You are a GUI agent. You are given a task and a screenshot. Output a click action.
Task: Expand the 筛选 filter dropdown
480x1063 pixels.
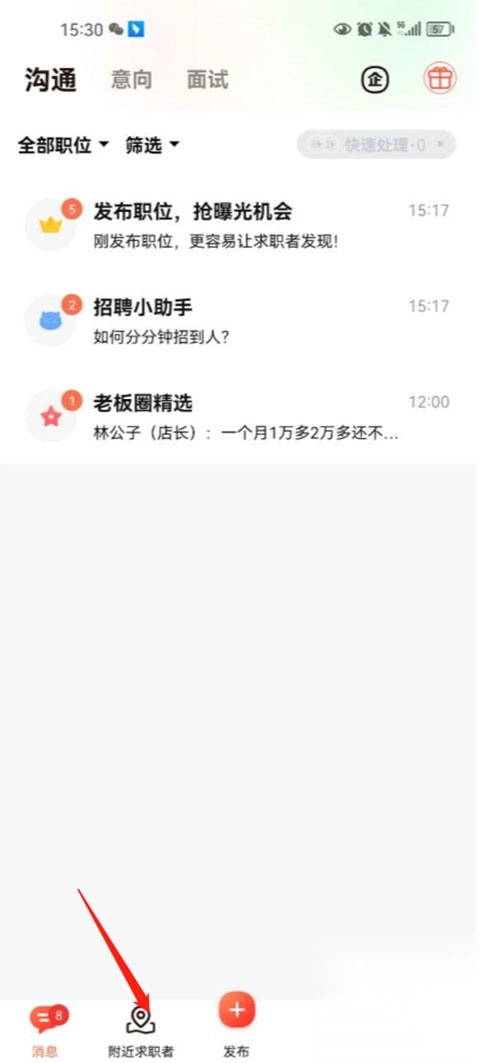[x=153, y=145]
